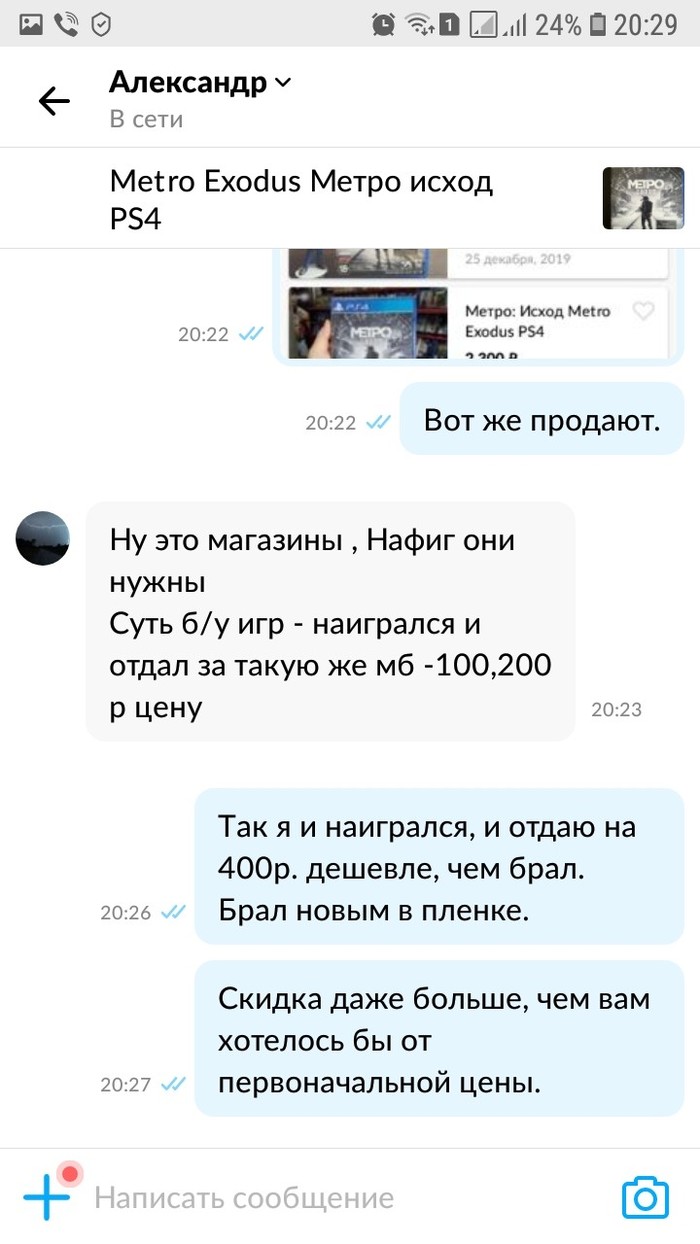Tap the plus attachment button
The image size is (700, 1244).
coord(47,1197)
